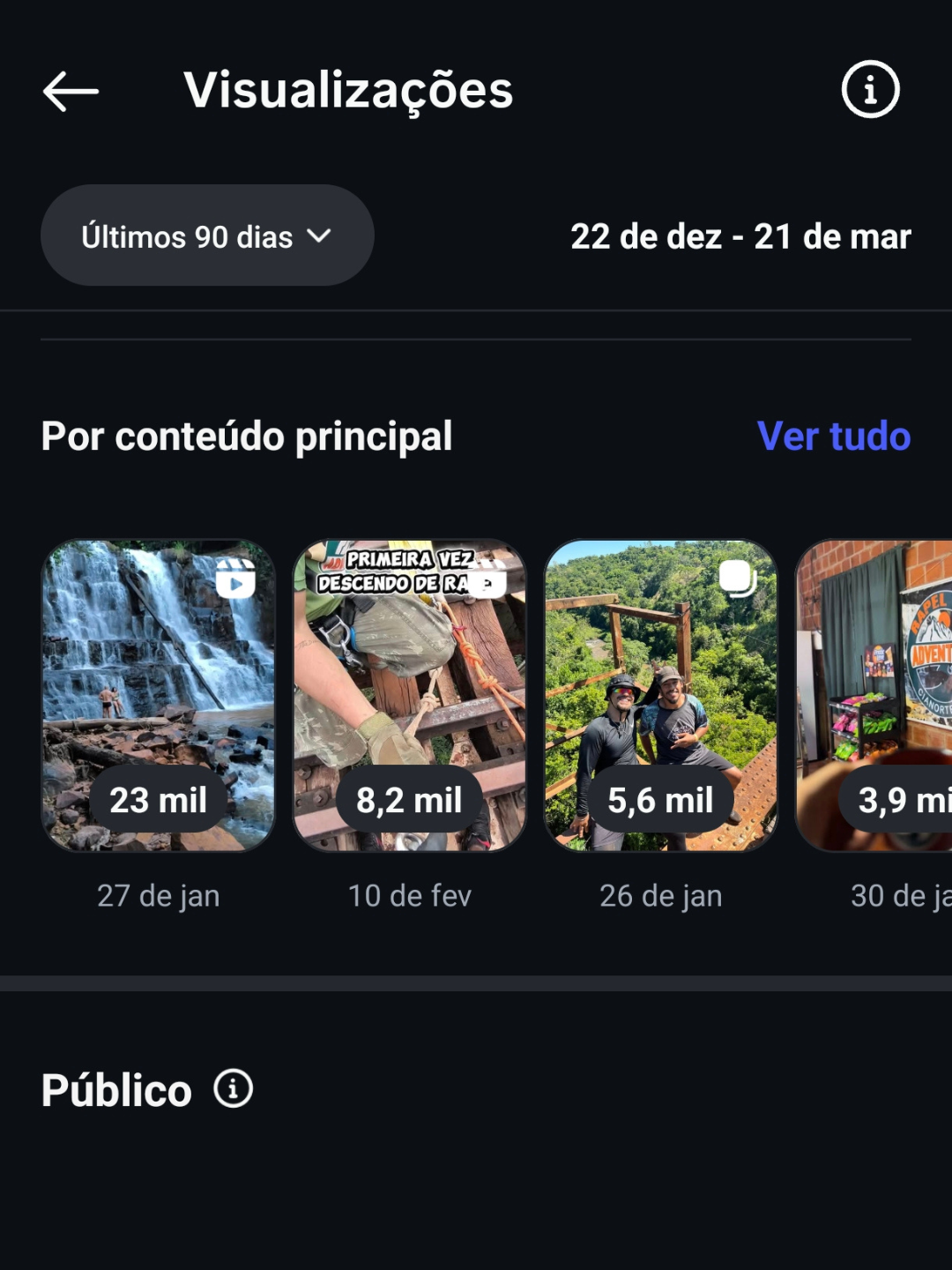
Task: Expand the Últimos 90 dias dropdown
Action: pos(207,235)
